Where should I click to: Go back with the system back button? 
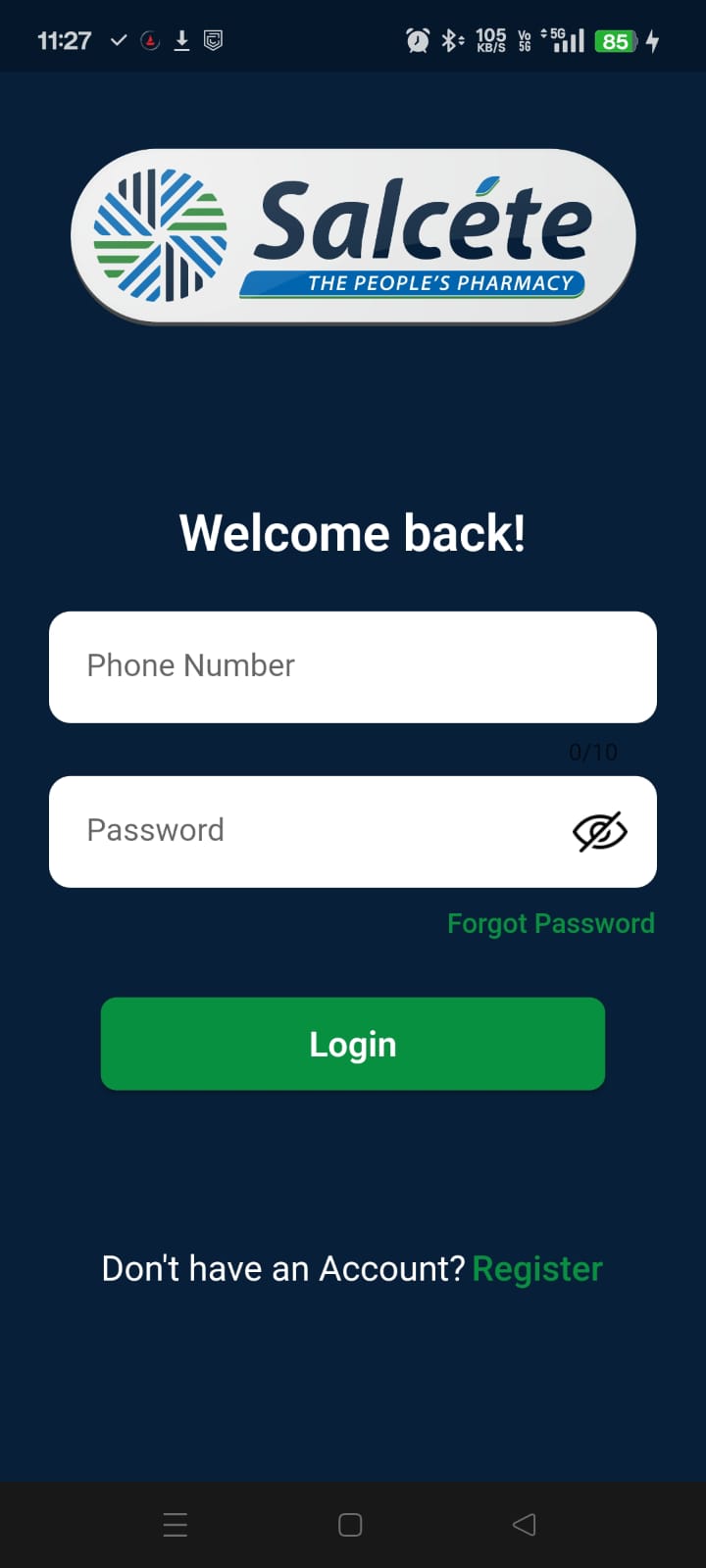coord(525,1524)
